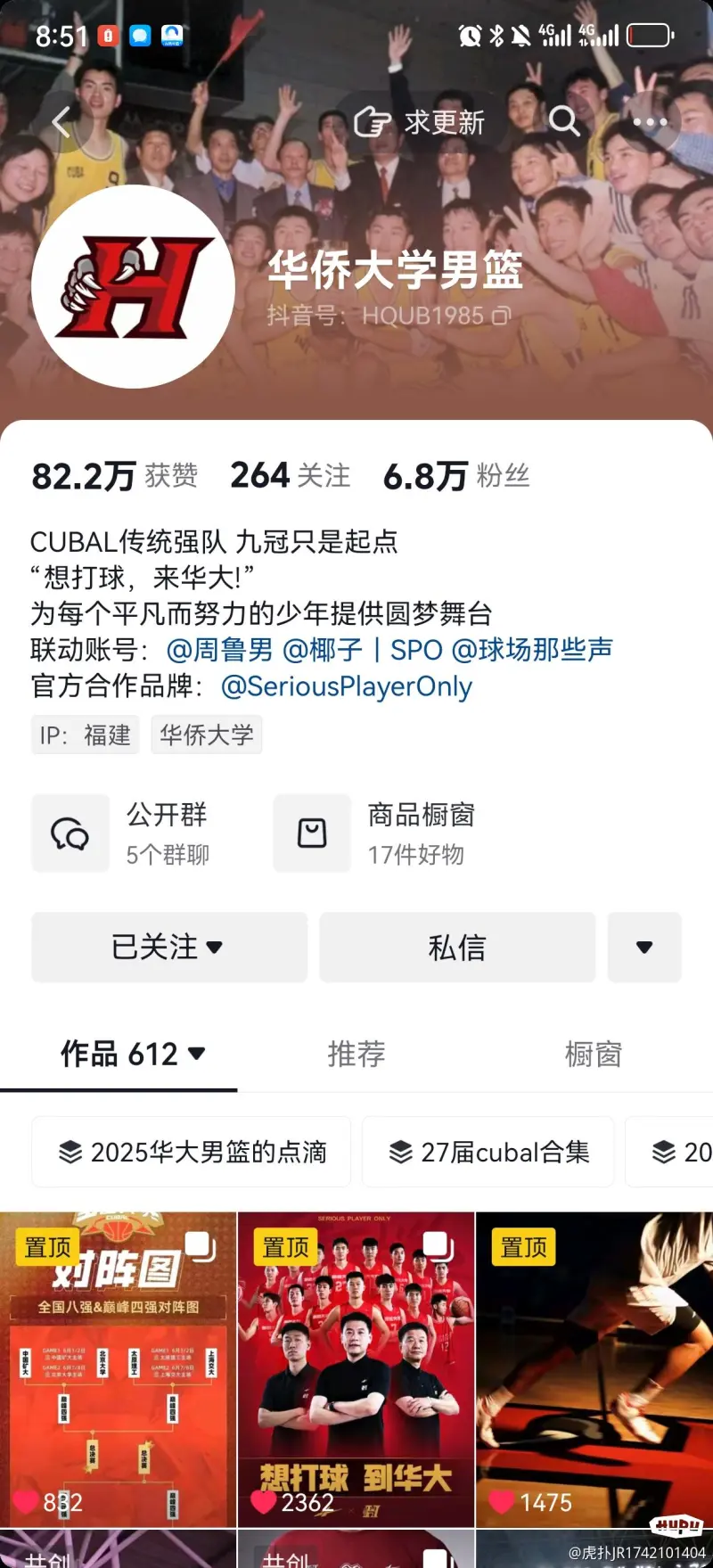Tap the 已关注 follow-status button
This screenshot has height=1568, width=713.
click(x=169, y=948)
